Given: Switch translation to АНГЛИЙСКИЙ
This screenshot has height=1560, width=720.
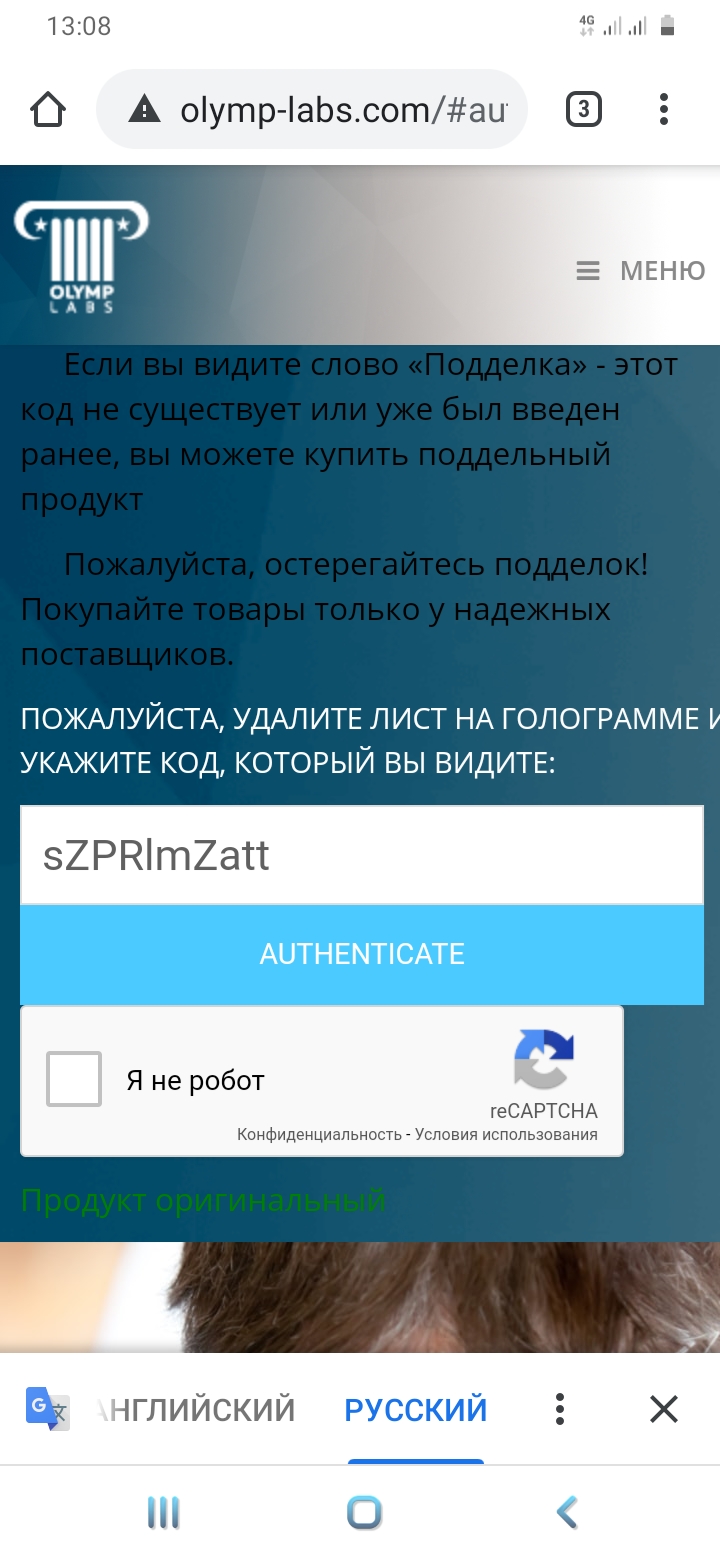Looking at the screenshot, I should point(198,1410).
